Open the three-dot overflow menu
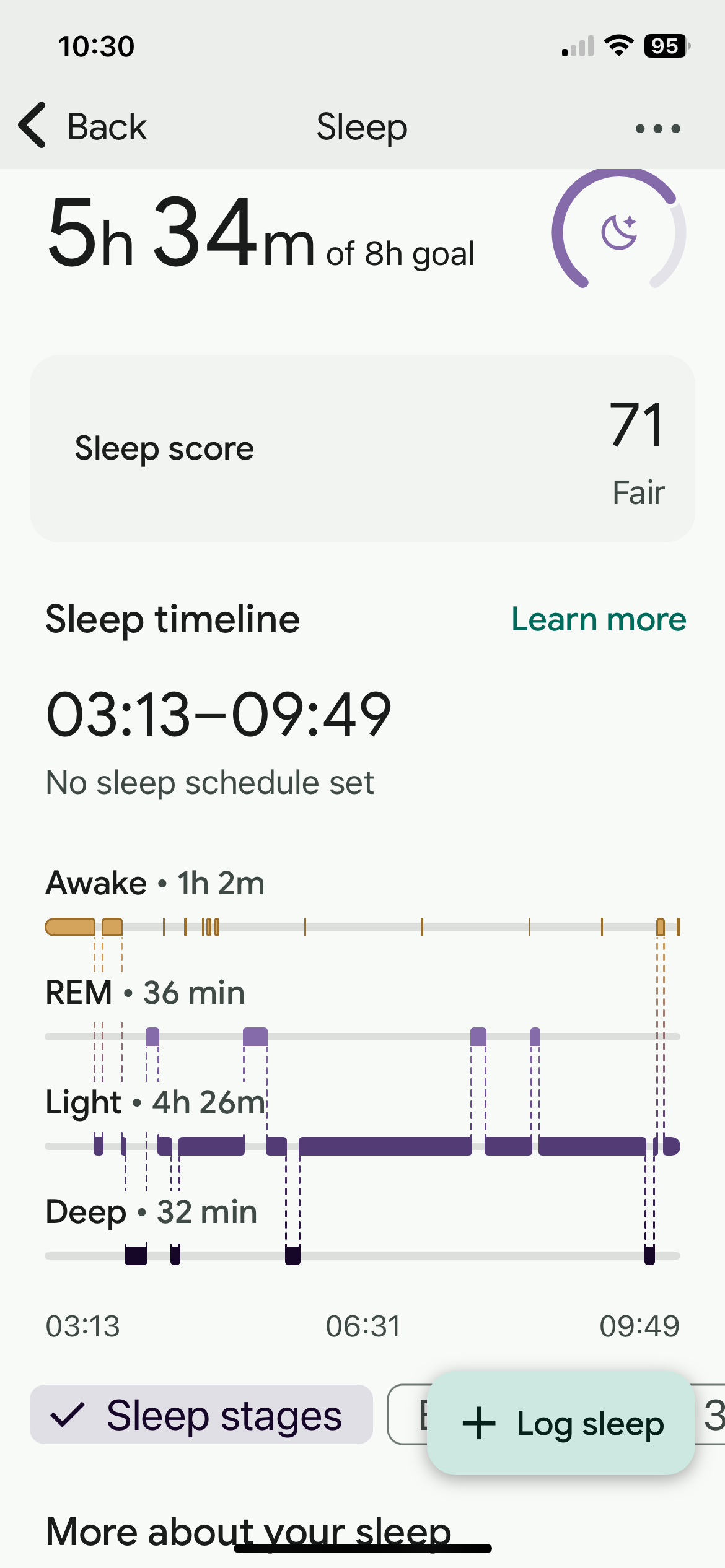This screenshot has height=1568, width=725. click(x=657, y=129)
